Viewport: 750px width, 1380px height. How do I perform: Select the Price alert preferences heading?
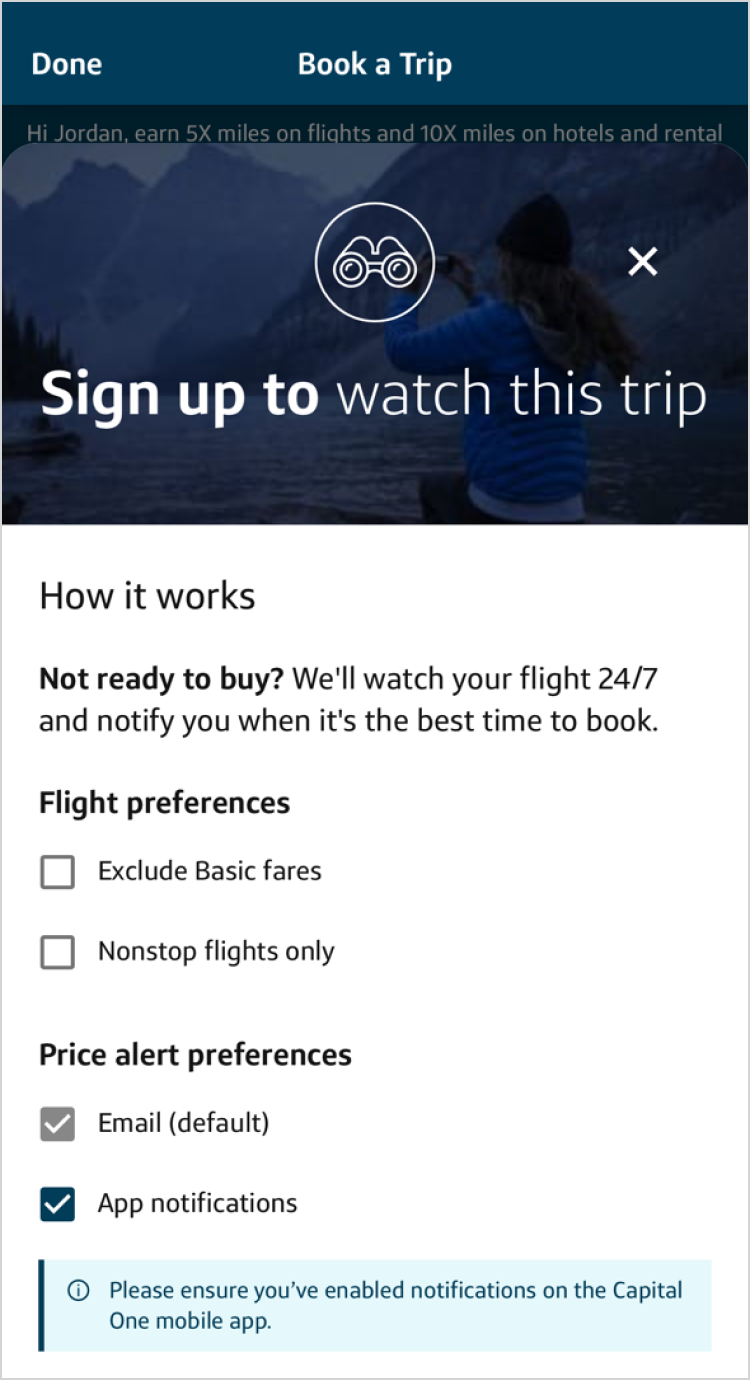pyautogui.click(x=194, y=1054)
